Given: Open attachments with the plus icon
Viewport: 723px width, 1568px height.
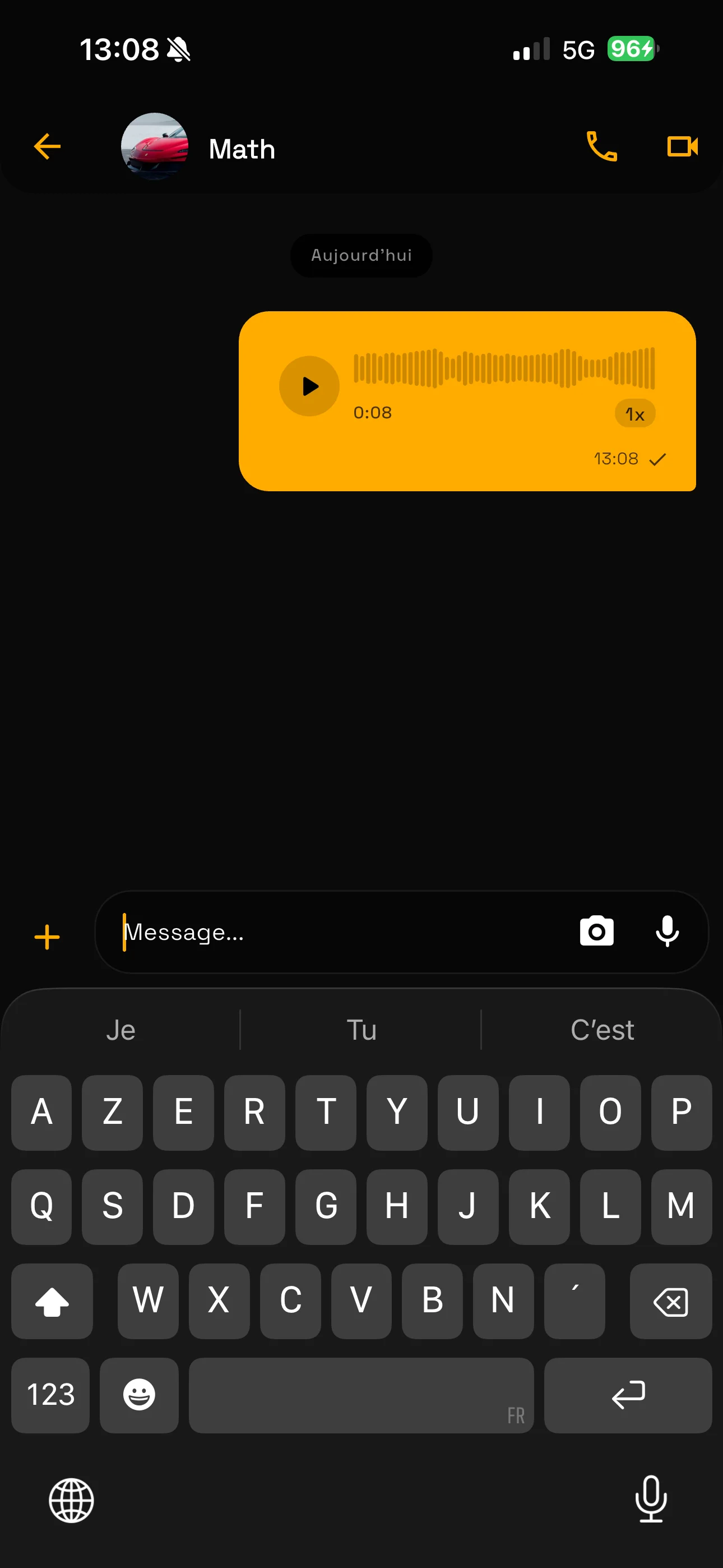Looking at the screenshot, I should pyautogui.click(x=47, y=936).
